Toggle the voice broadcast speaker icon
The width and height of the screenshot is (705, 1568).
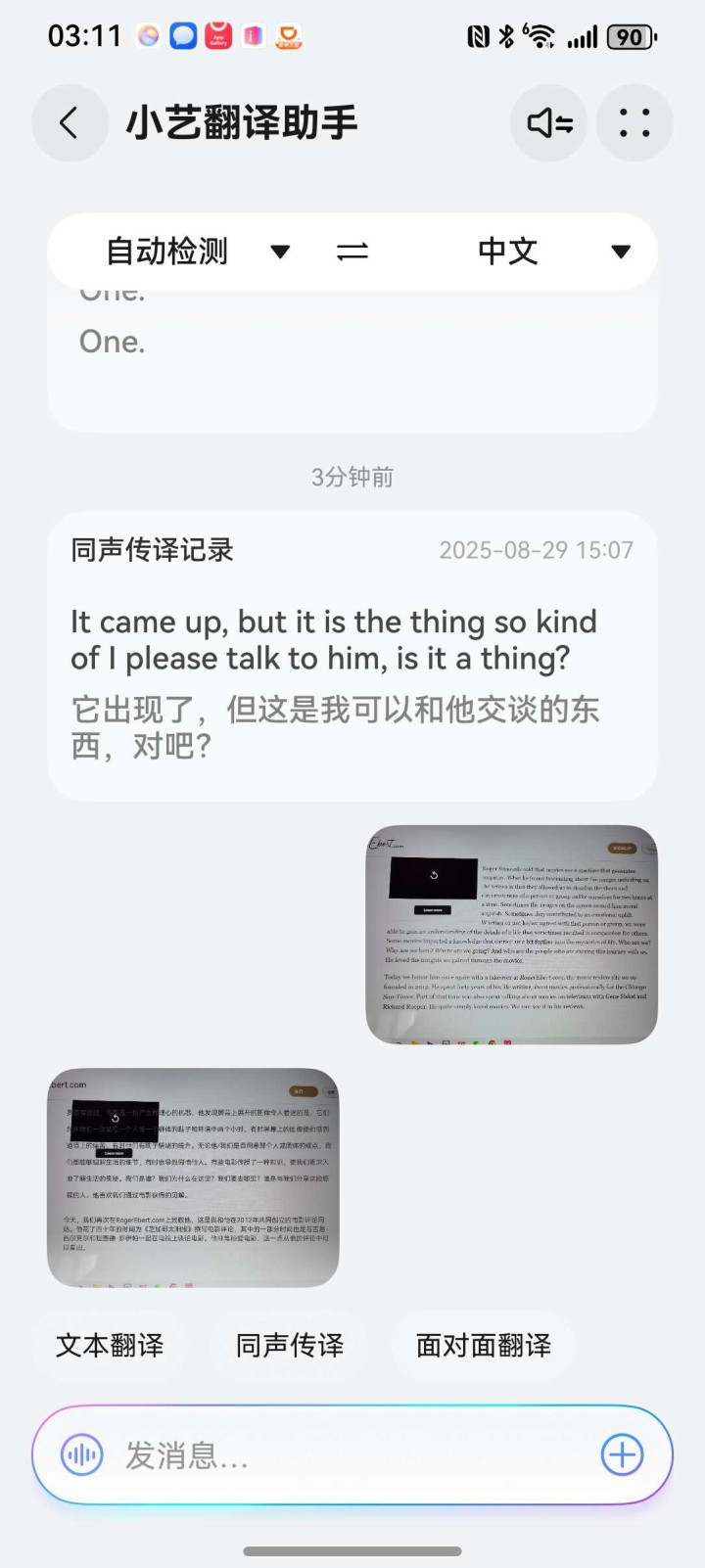[549, 123]
